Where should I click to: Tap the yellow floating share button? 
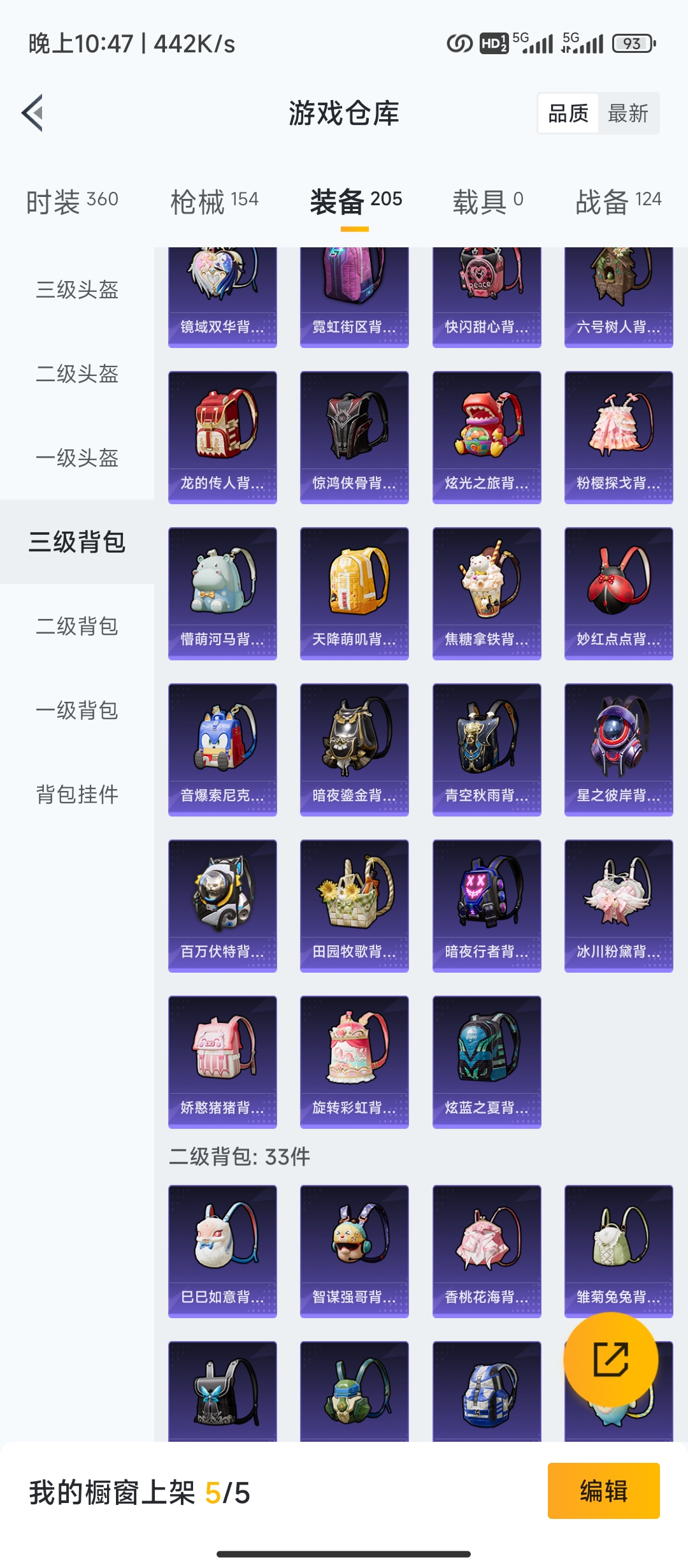(610, 1360)
